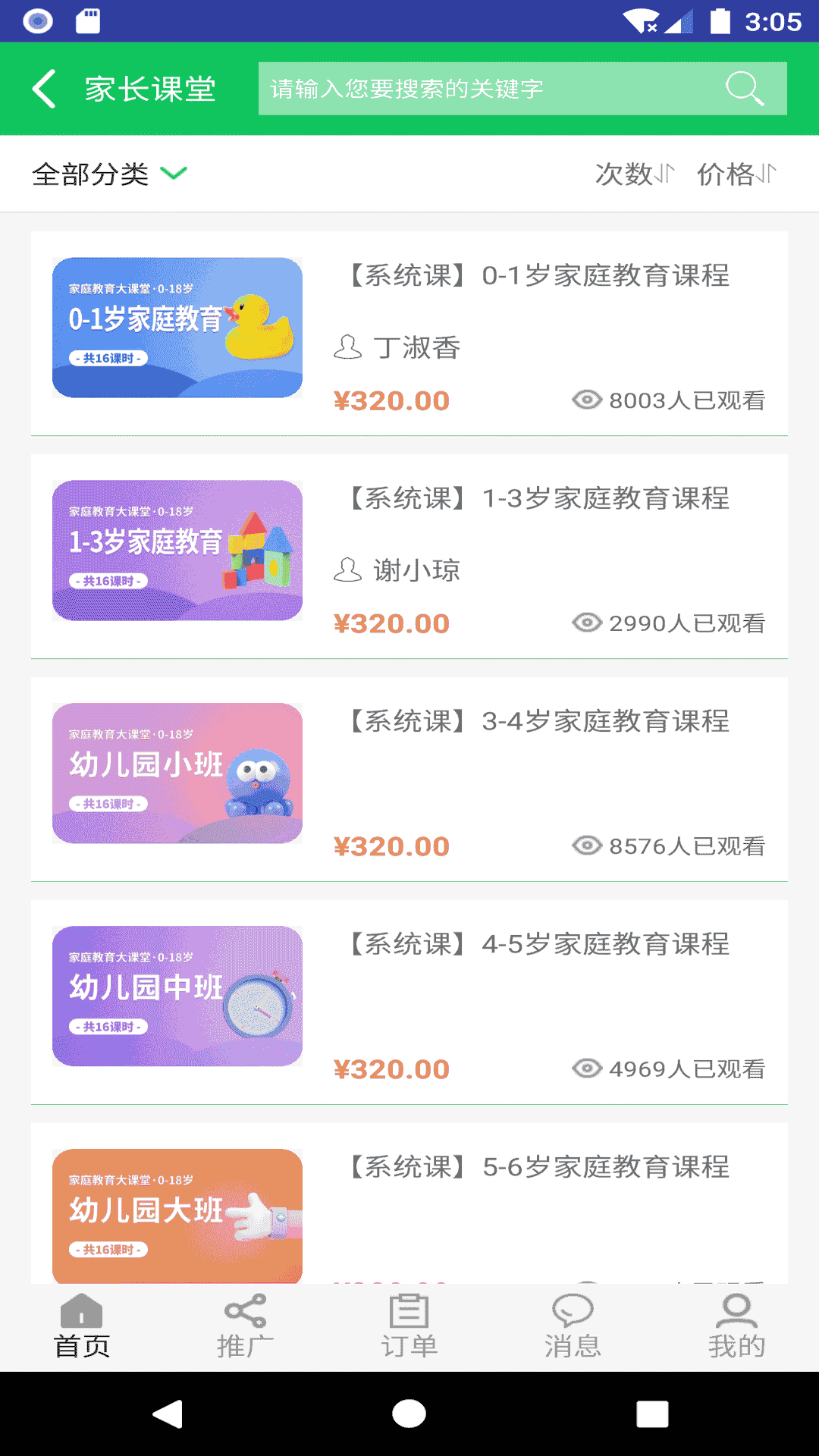Tap the system home button
The image size is (819, 1456).
tap(409, 1414)
